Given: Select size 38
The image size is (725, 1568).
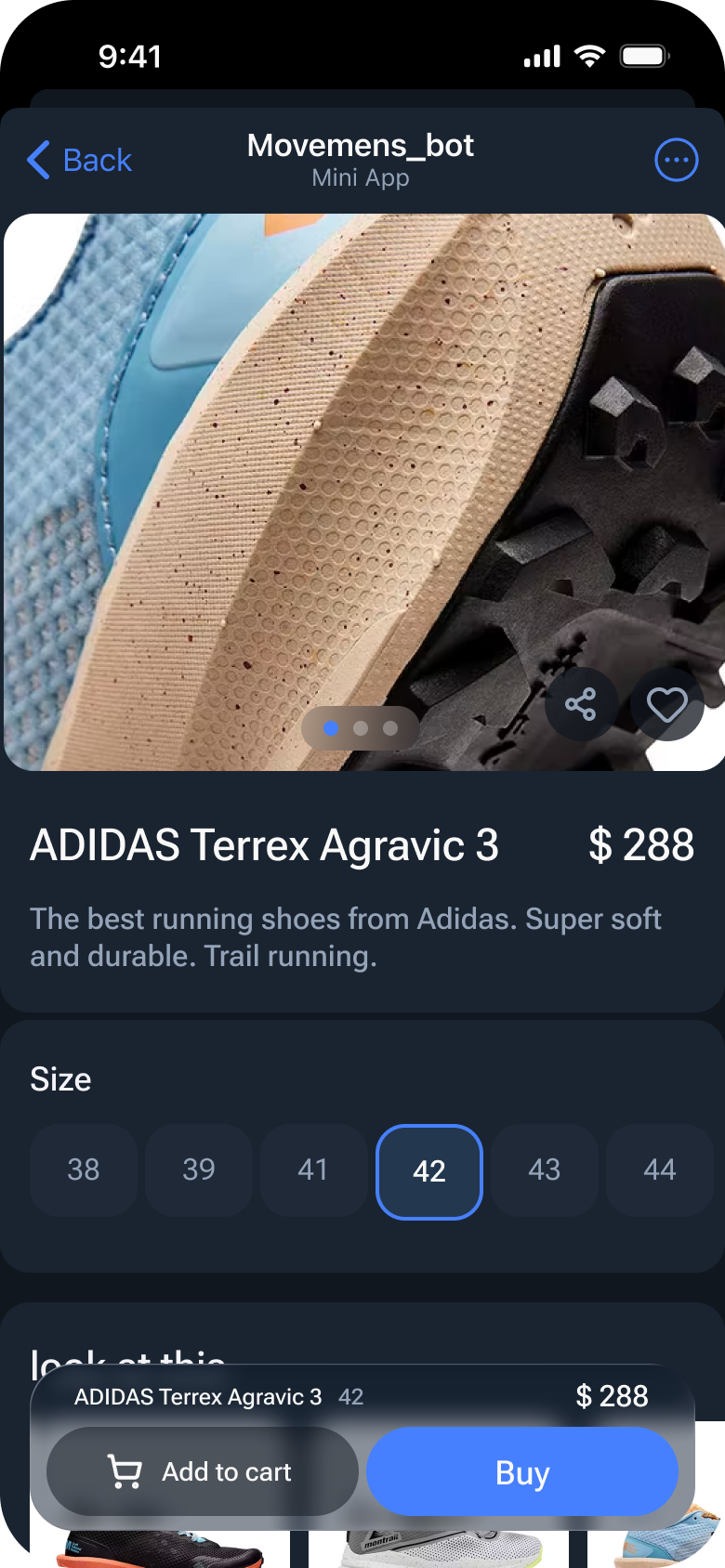Looking at the screenshot, I should pos(84,1169).
